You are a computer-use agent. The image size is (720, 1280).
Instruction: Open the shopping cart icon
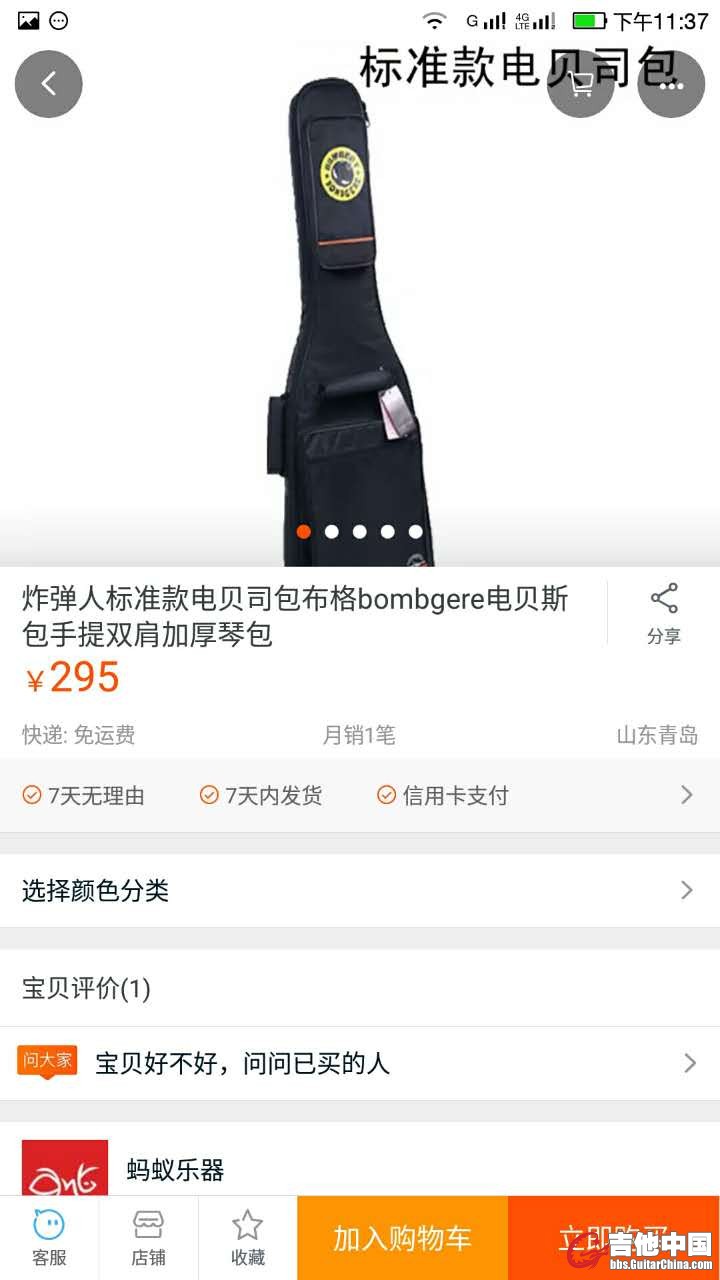click(x=580, y=84)
